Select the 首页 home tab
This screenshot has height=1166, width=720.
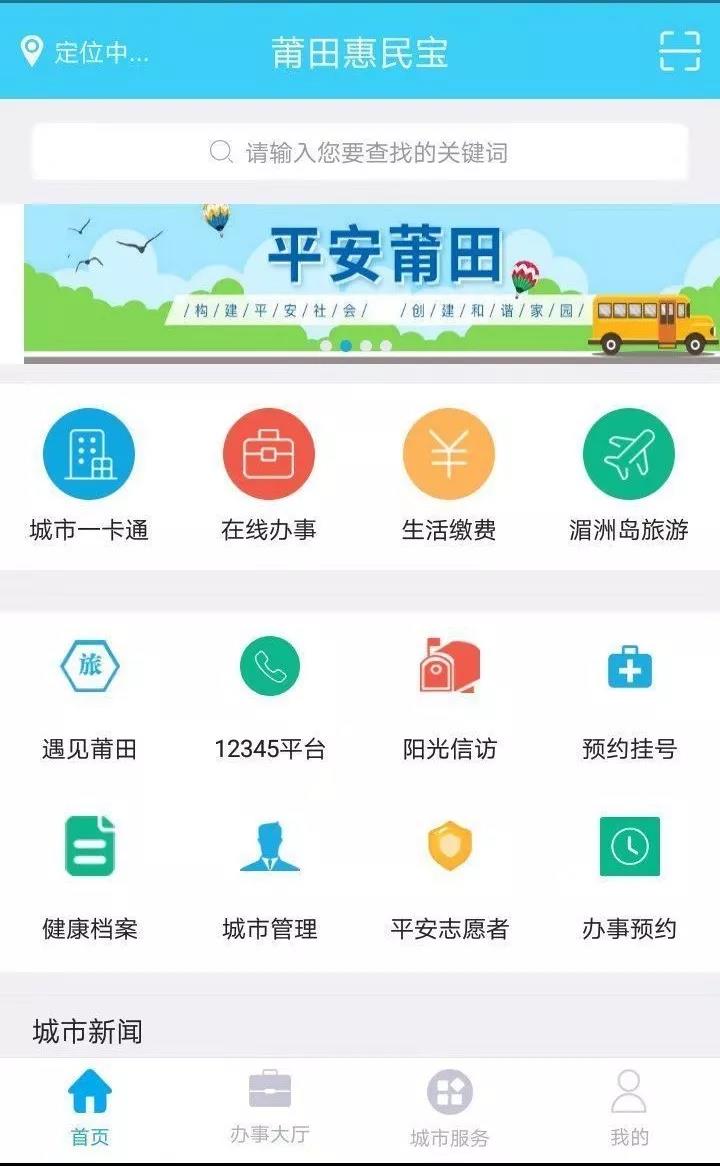coord(89,1108)
